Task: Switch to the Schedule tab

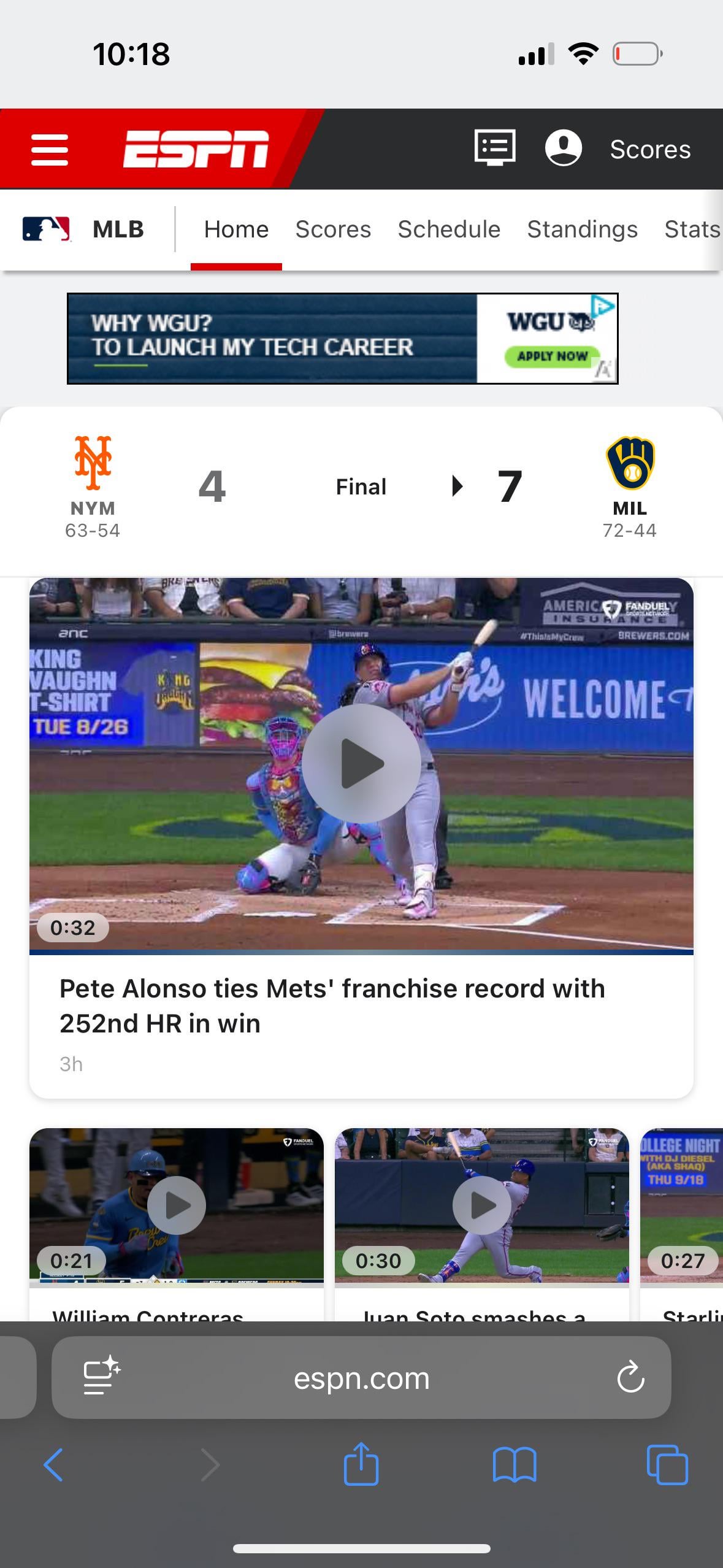Action: 449,229
